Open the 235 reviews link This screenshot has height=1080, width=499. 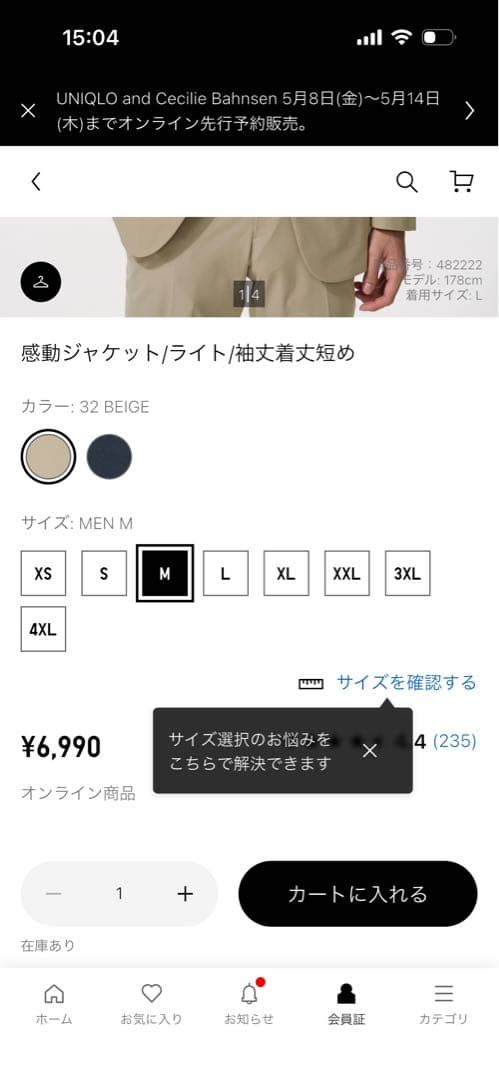coord(455,741)
